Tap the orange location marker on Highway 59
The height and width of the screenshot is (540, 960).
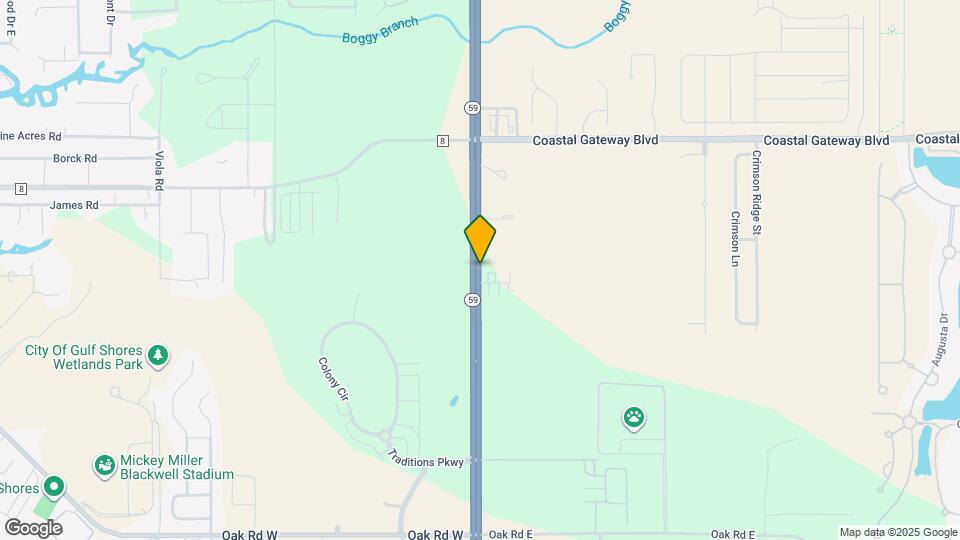480,239
